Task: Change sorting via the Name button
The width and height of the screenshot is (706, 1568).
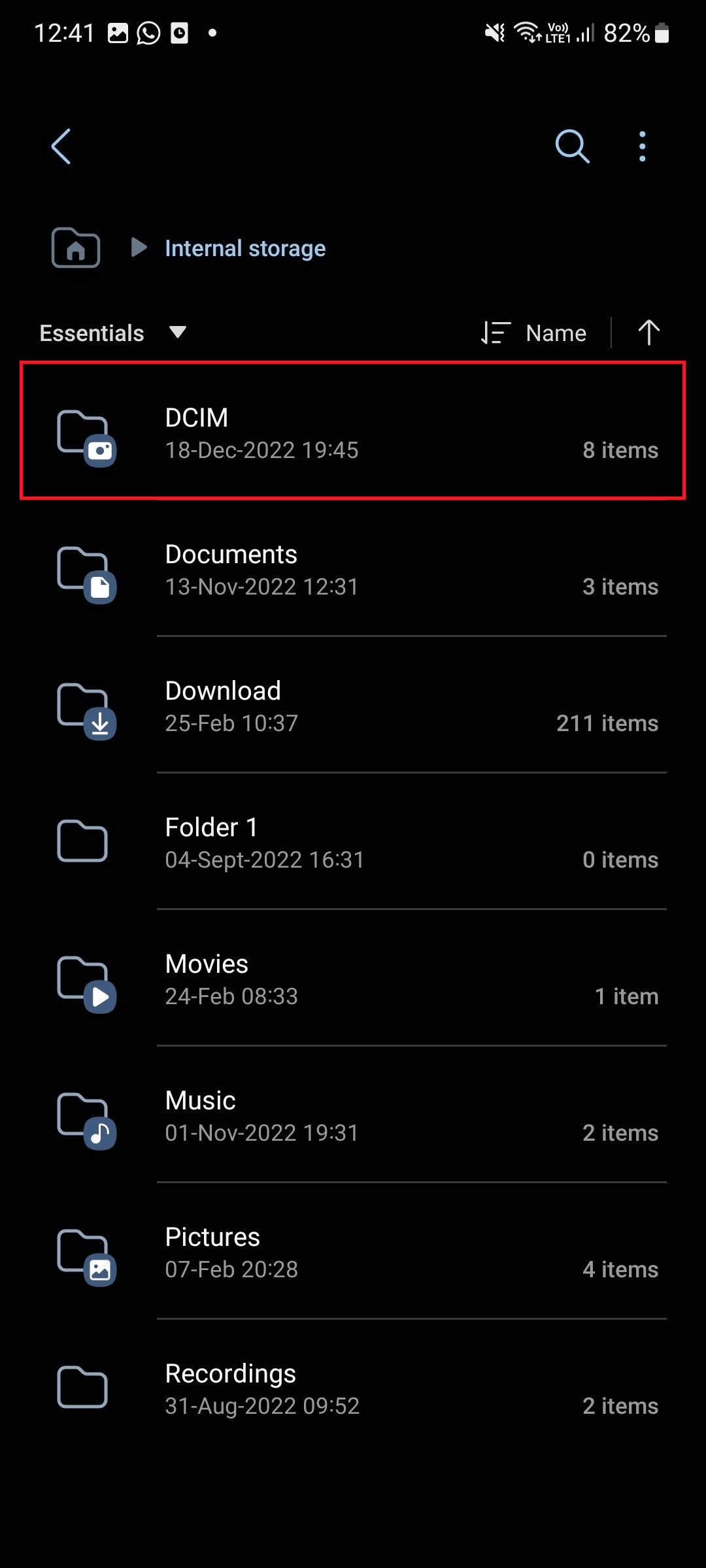Action: 535,333
